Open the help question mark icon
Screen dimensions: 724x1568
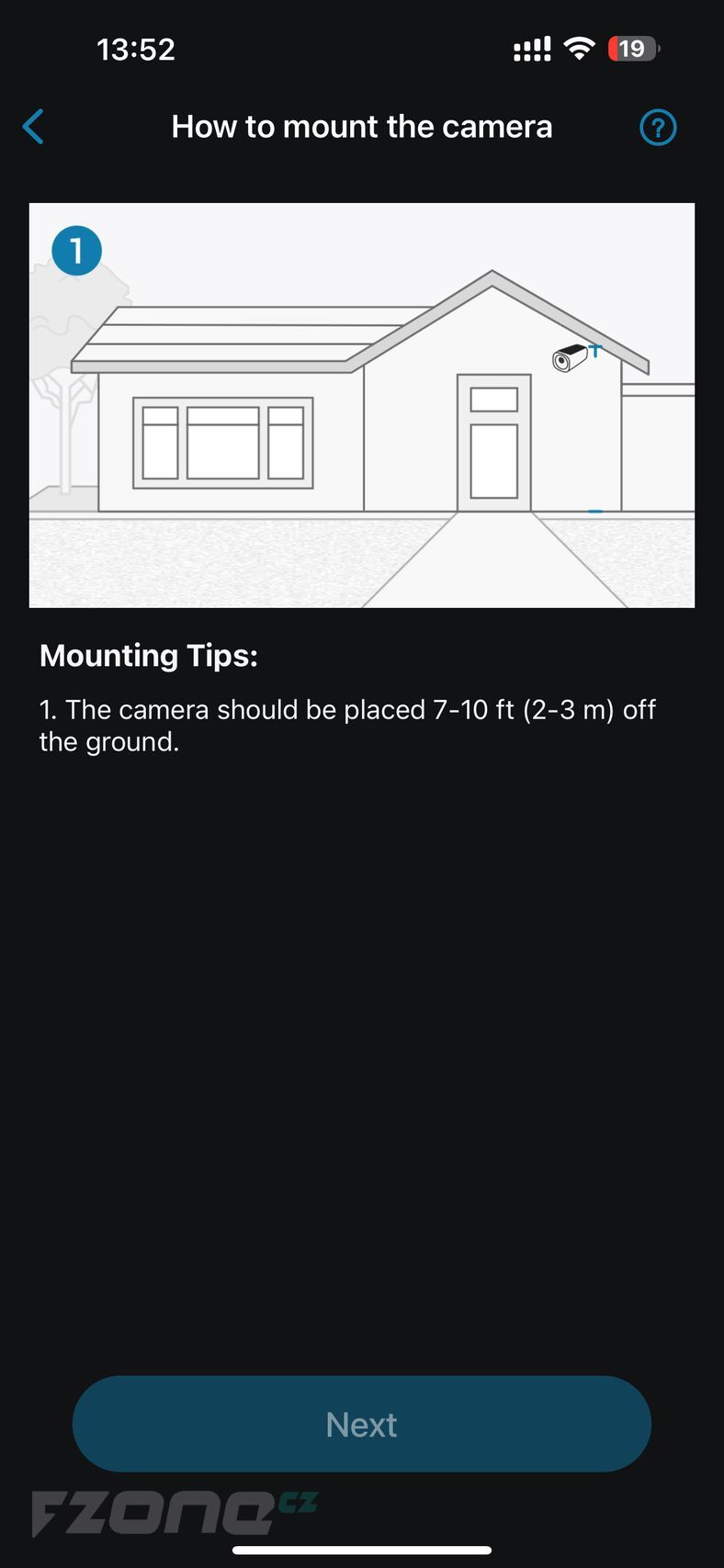tap(658, 128)
